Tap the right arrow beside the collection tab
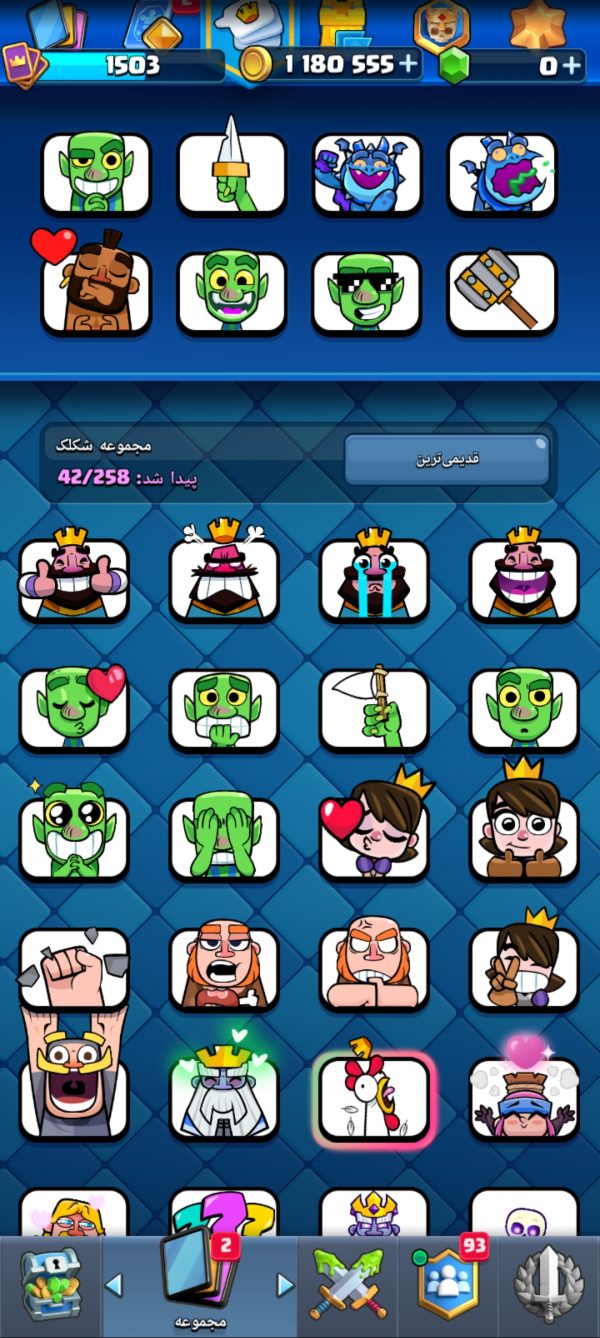600x1338 pixels. click(x=285, y=1285)
